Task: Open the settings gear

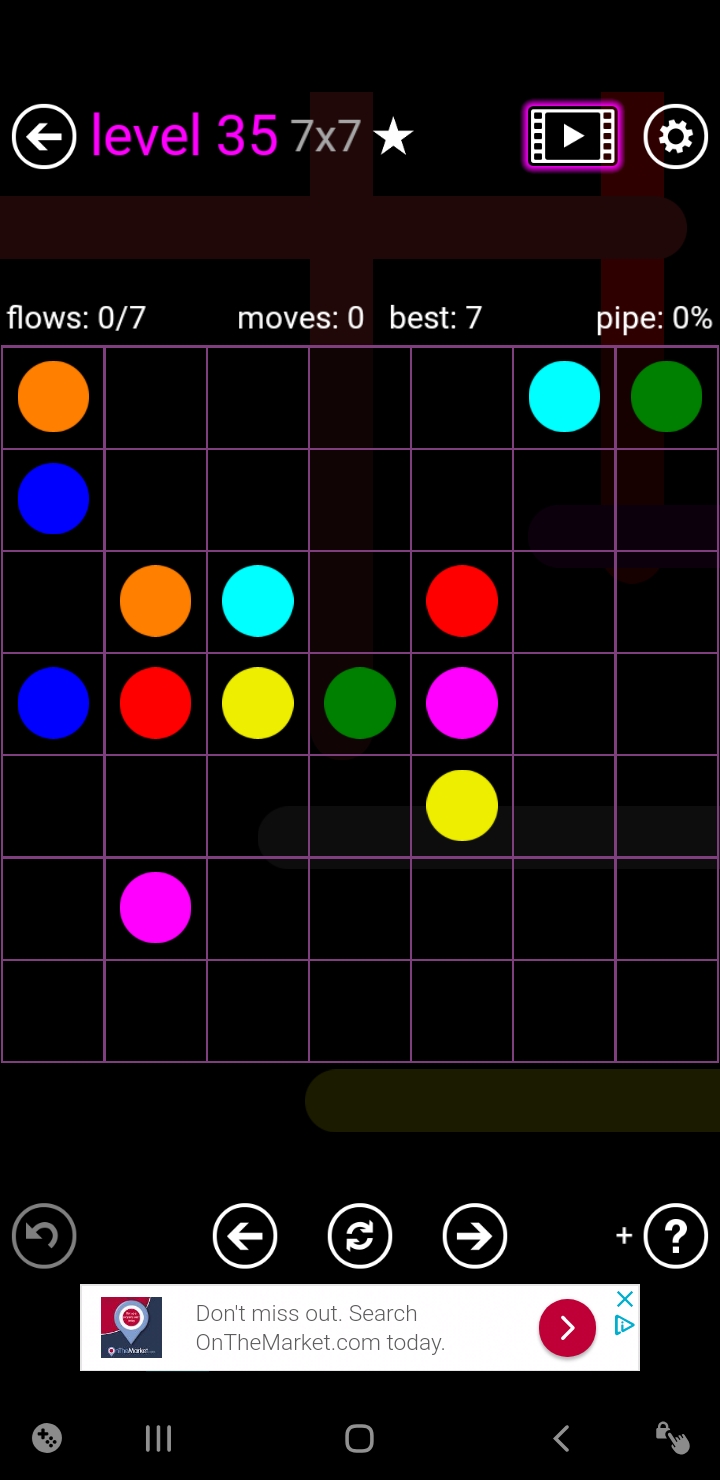Action: coord(675,136)
